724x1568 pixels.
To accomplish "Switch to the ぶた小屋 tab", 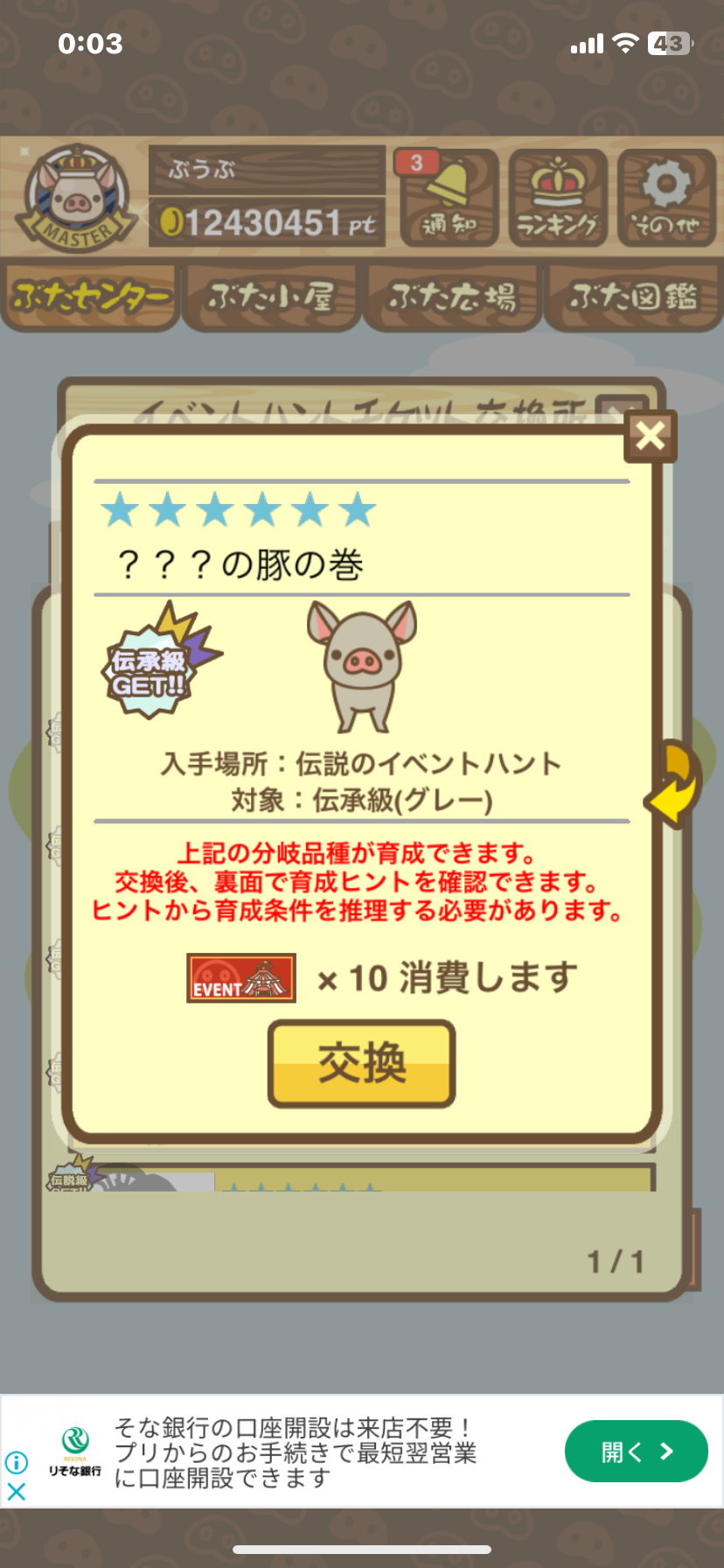I will click(x=271, y=298).
